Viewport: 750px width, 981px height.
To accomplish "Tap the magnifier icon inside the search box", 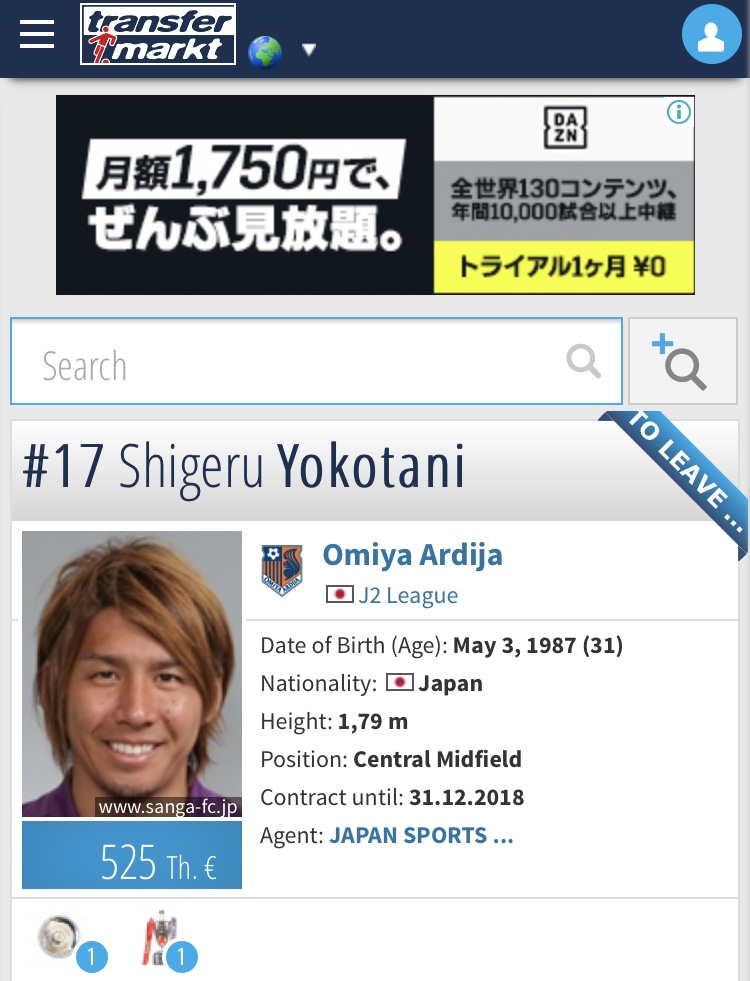I will (x=583, y=361).
